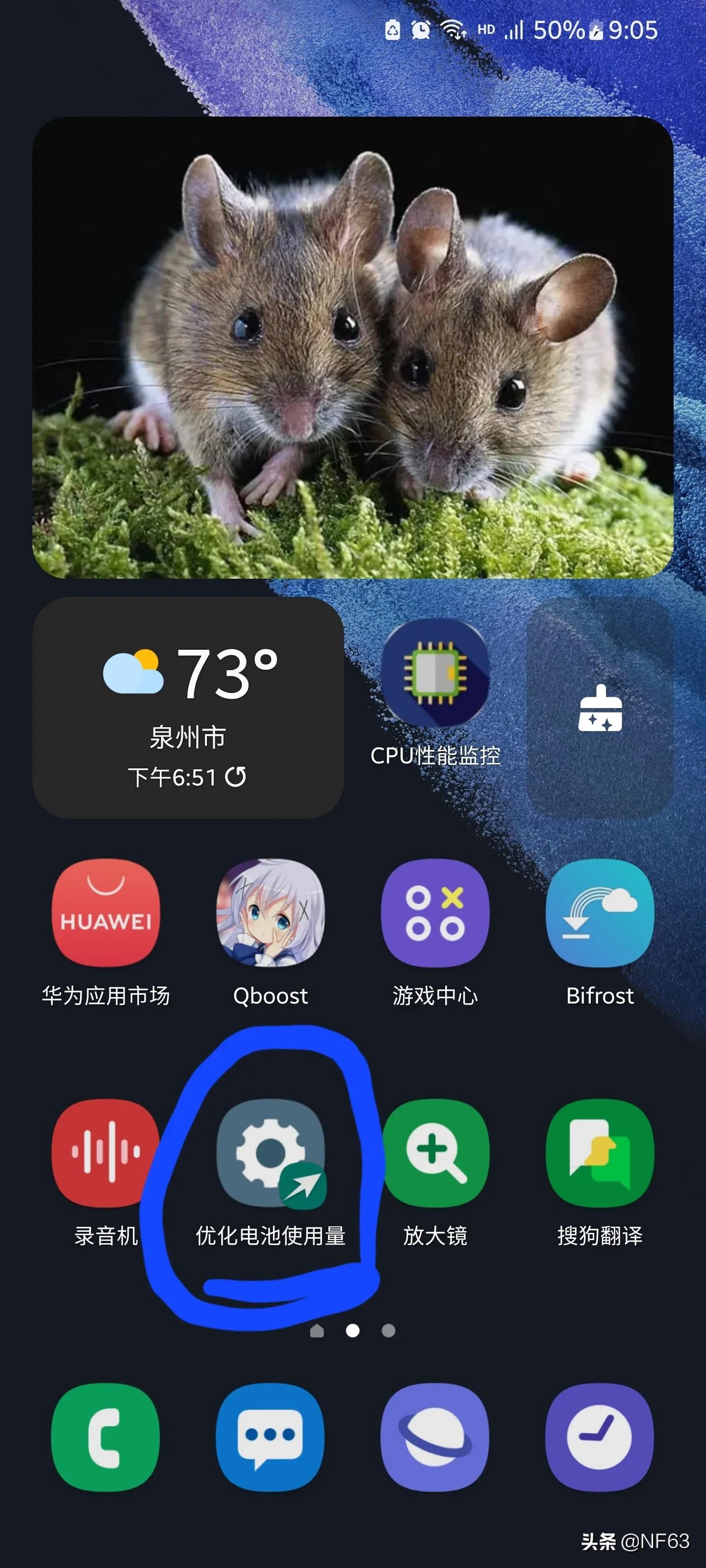Open the Phone app in the dock
The height and width of the screenshot is (1568, 706).
click(106, 1437)
